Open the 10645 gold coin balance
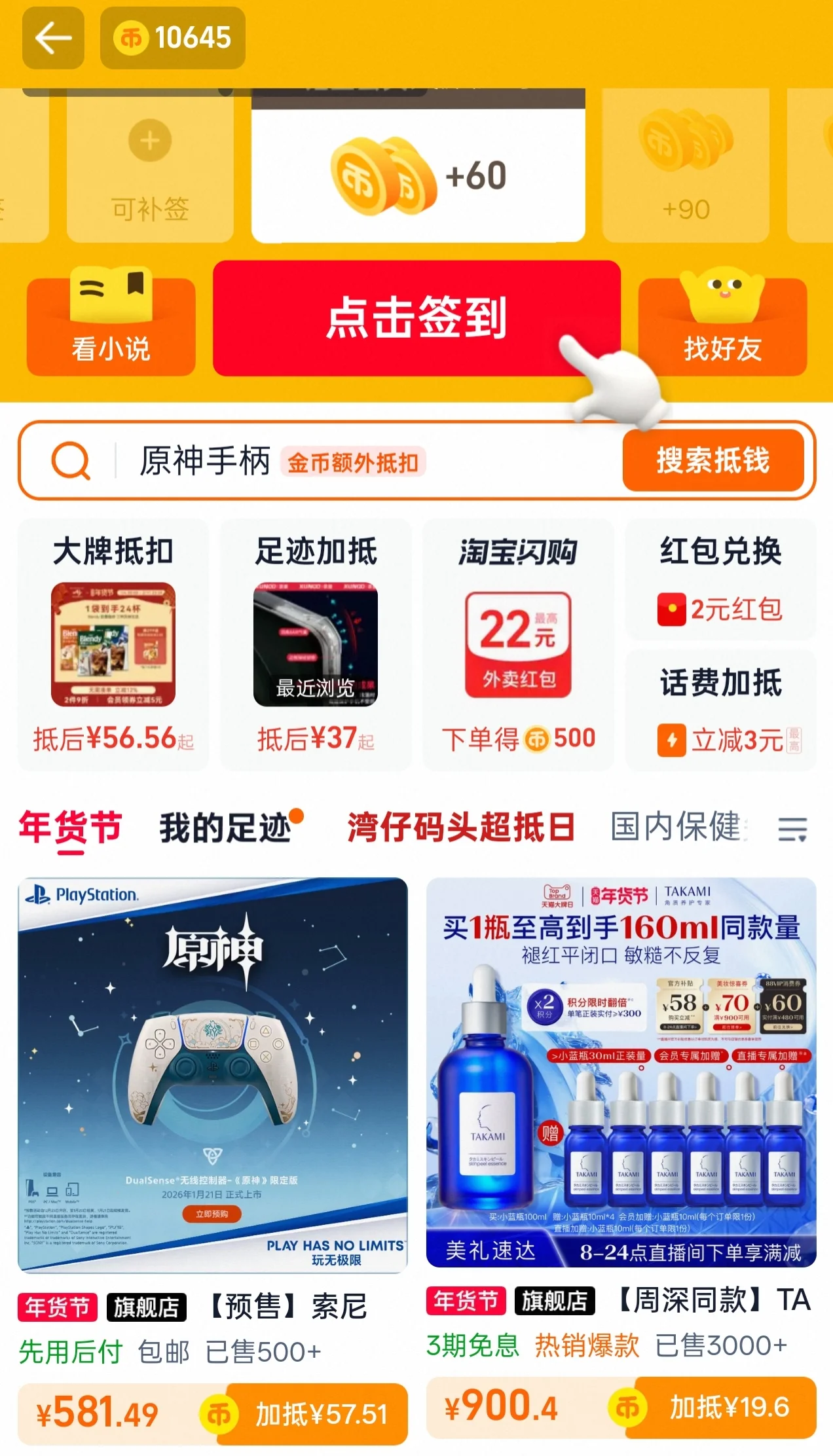Viewport: 833px width, 1456px height. coord(173,38)
